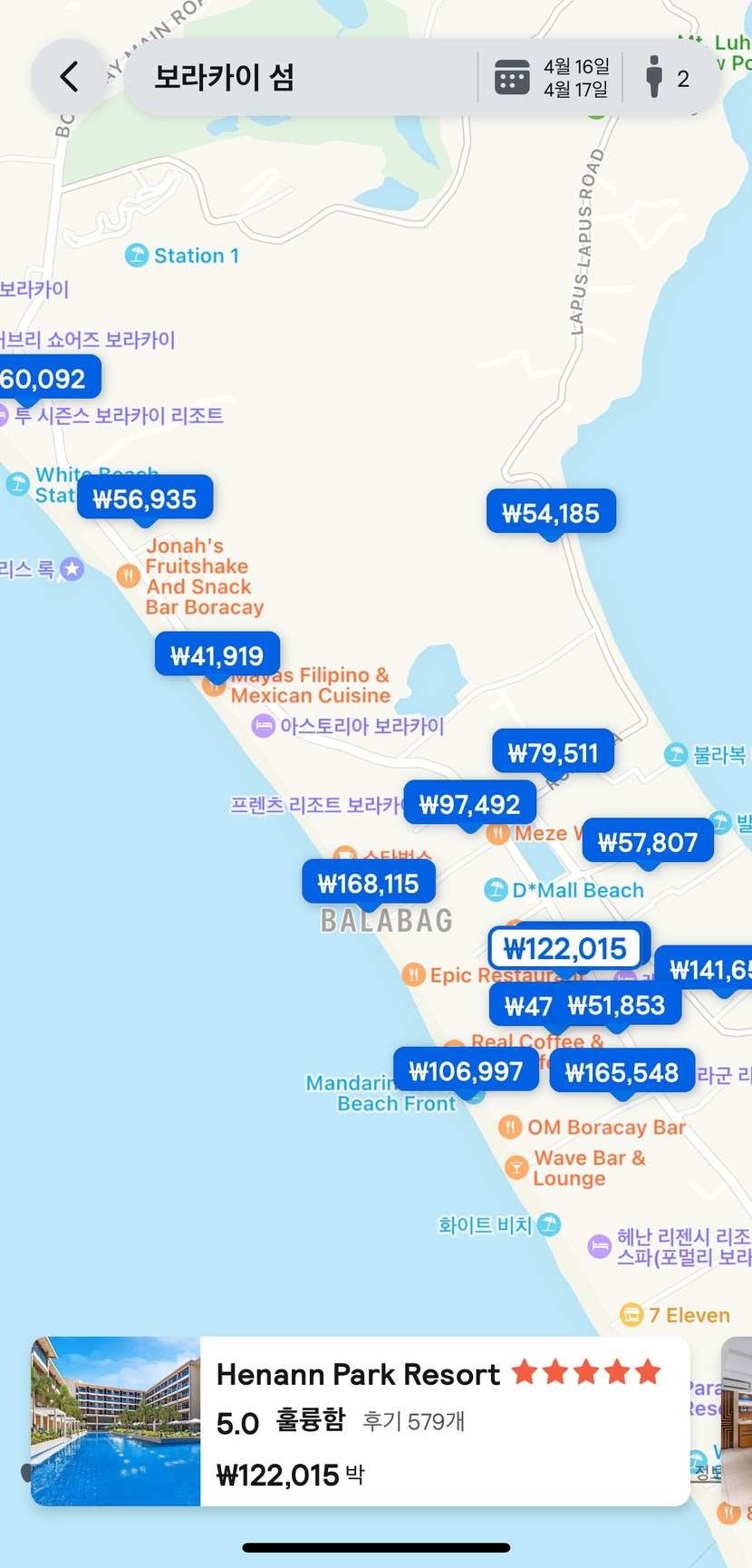Select the 60,092 price marker

point(45,379)
